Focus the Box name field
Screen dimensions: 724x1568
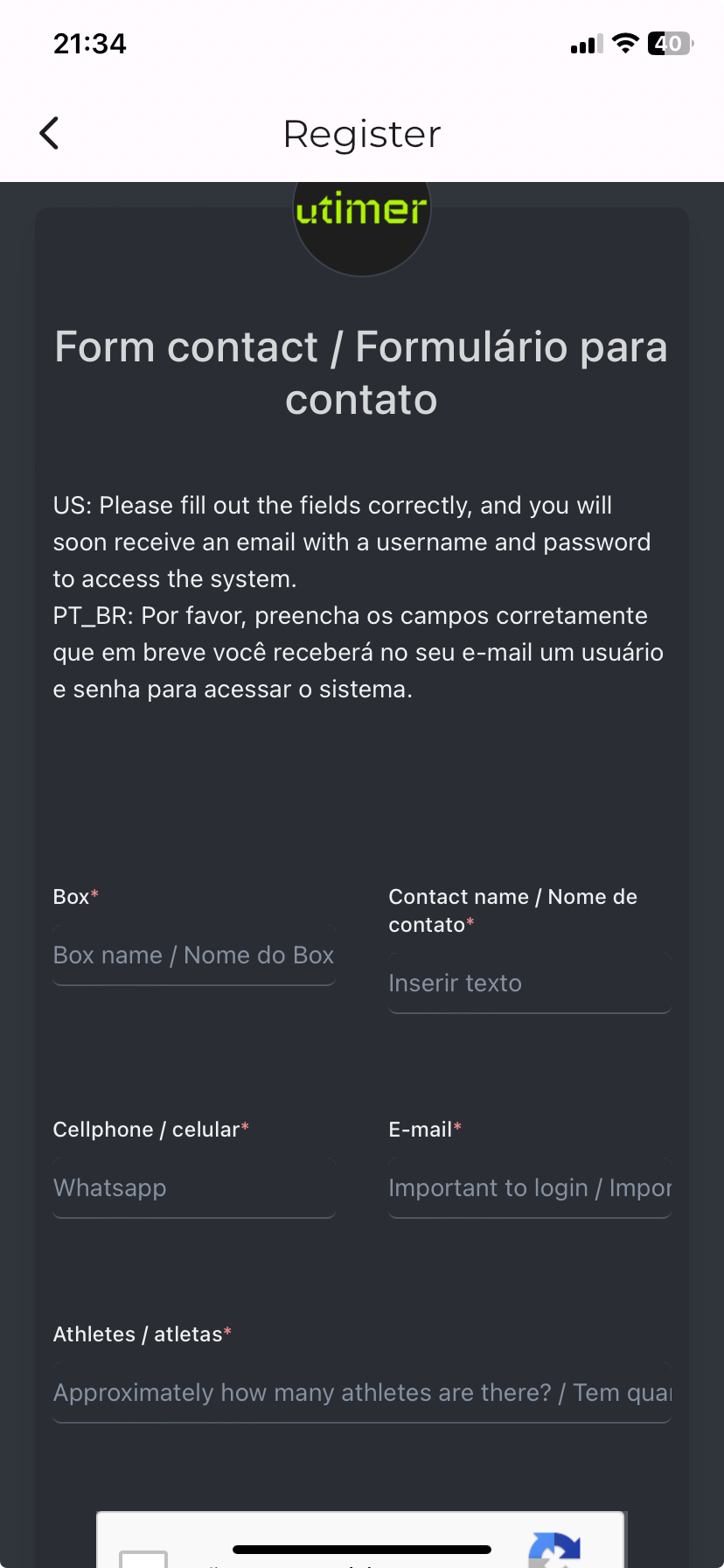coord(194,955)
